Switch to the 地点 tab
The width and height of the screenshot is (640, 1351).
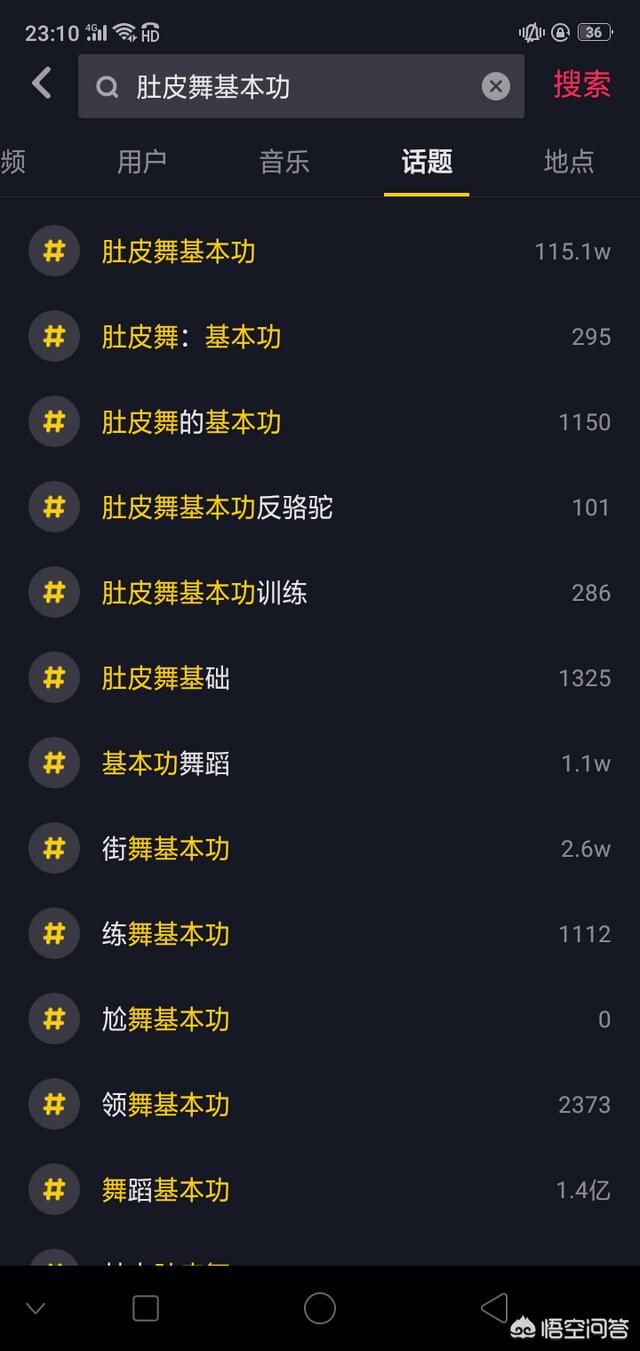tap(568, 161)
